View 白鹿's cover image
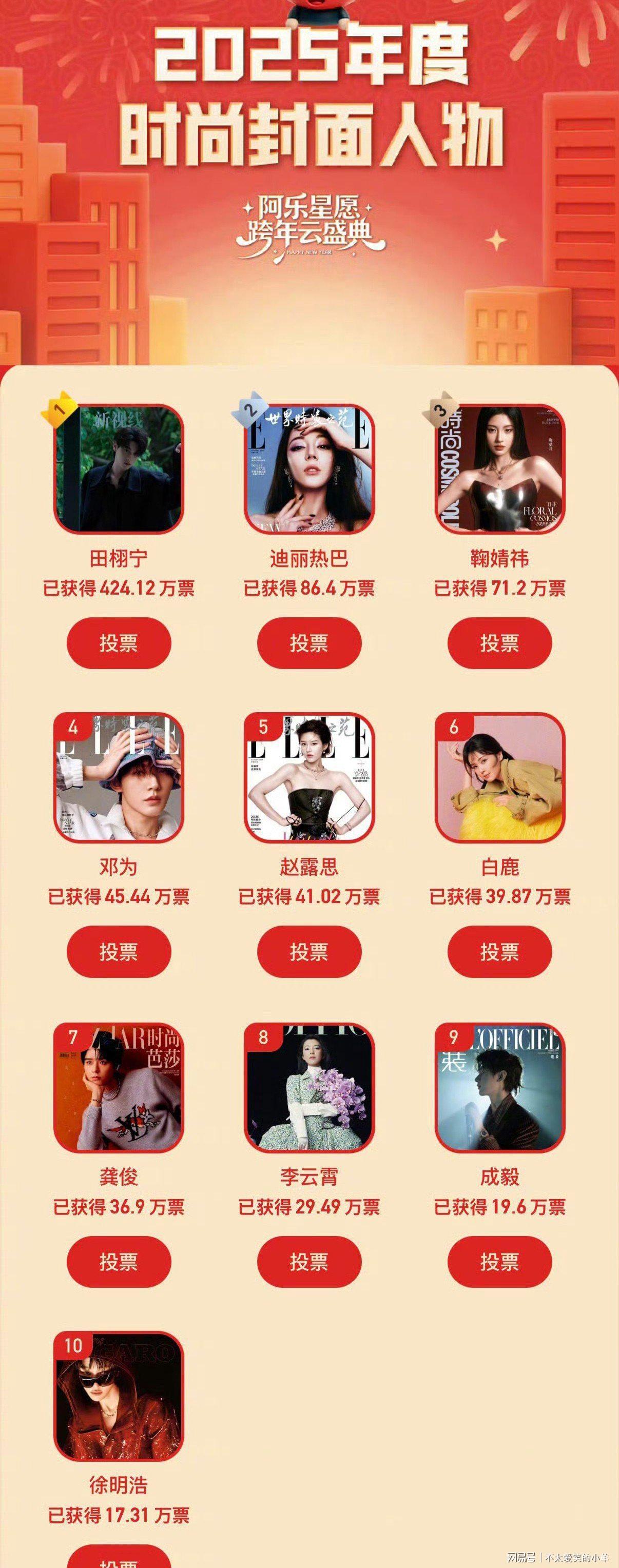Image resolution: width=619 pixels, height=1568 pixels. coord(499,778)
